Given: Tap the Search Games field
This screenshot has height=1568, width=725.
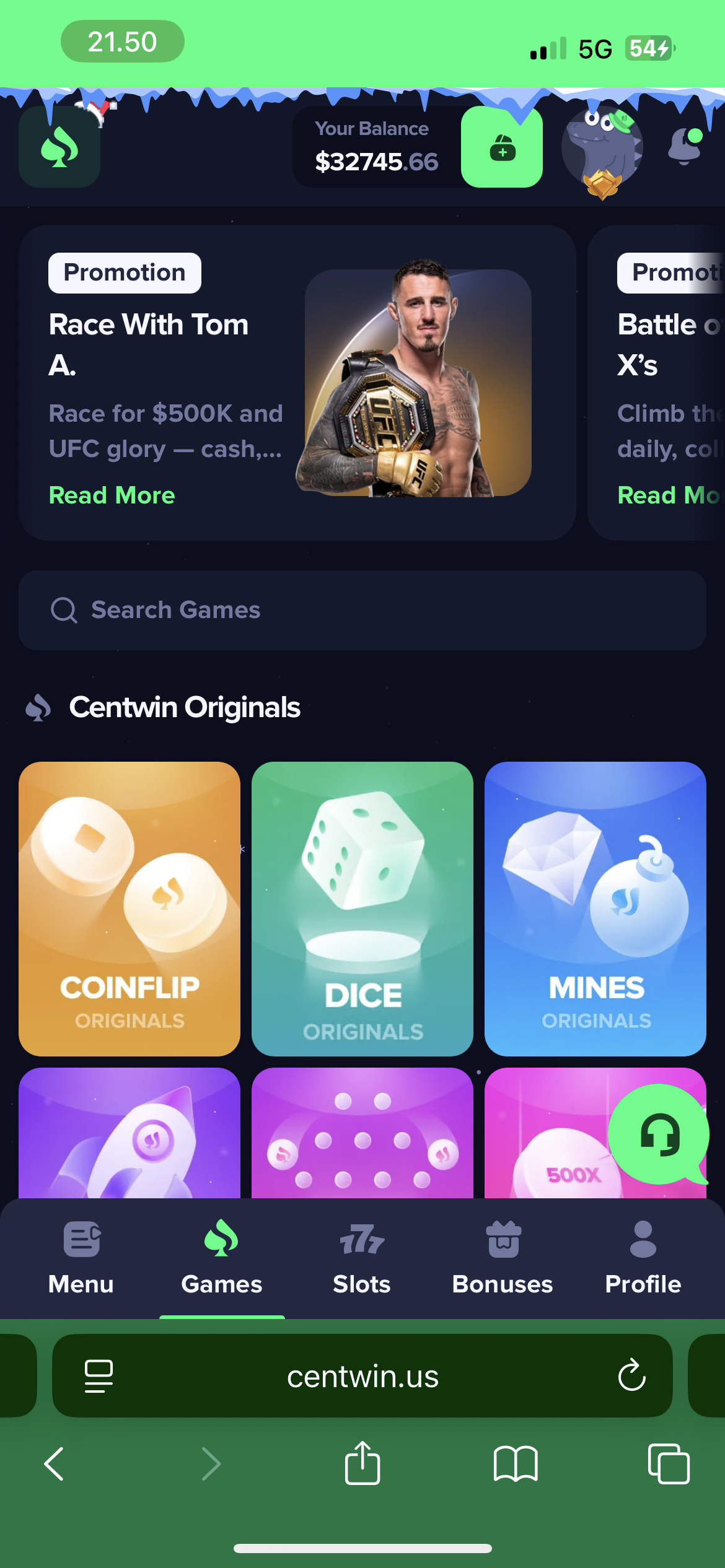Looking at the screenshot, I should coord(362,610).
